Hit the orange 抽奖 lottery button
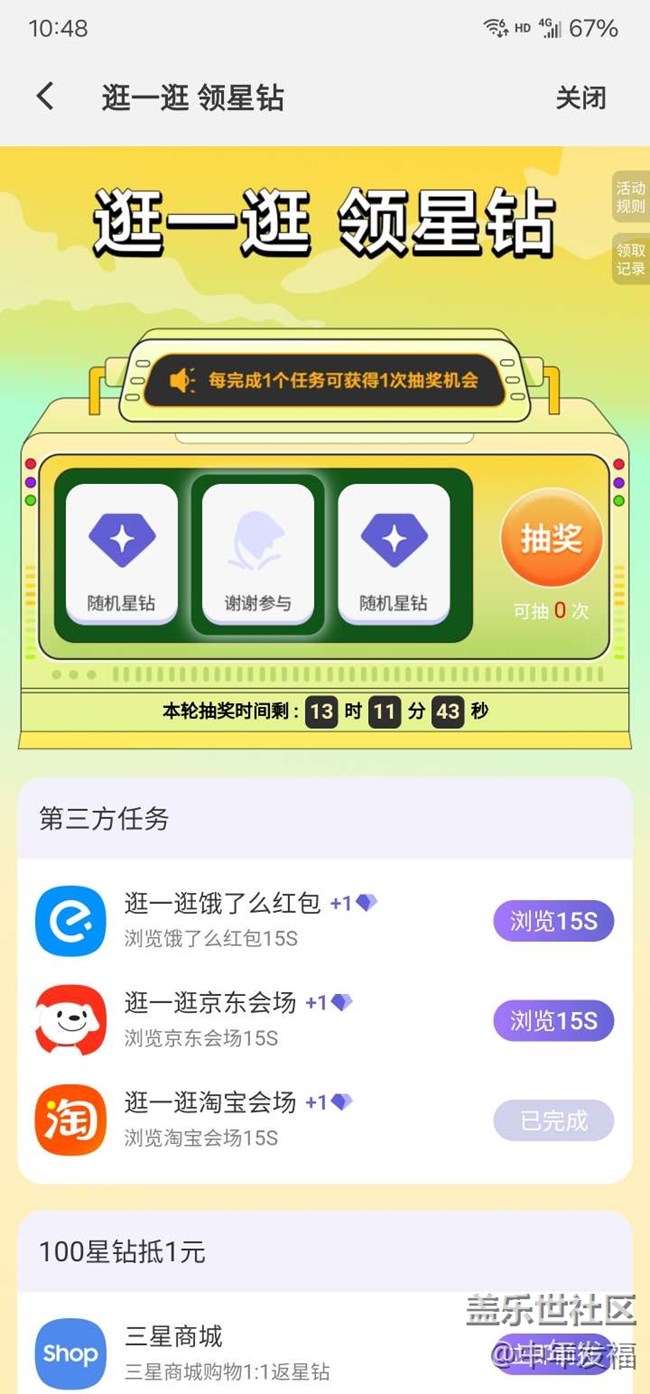 [551, 538]
